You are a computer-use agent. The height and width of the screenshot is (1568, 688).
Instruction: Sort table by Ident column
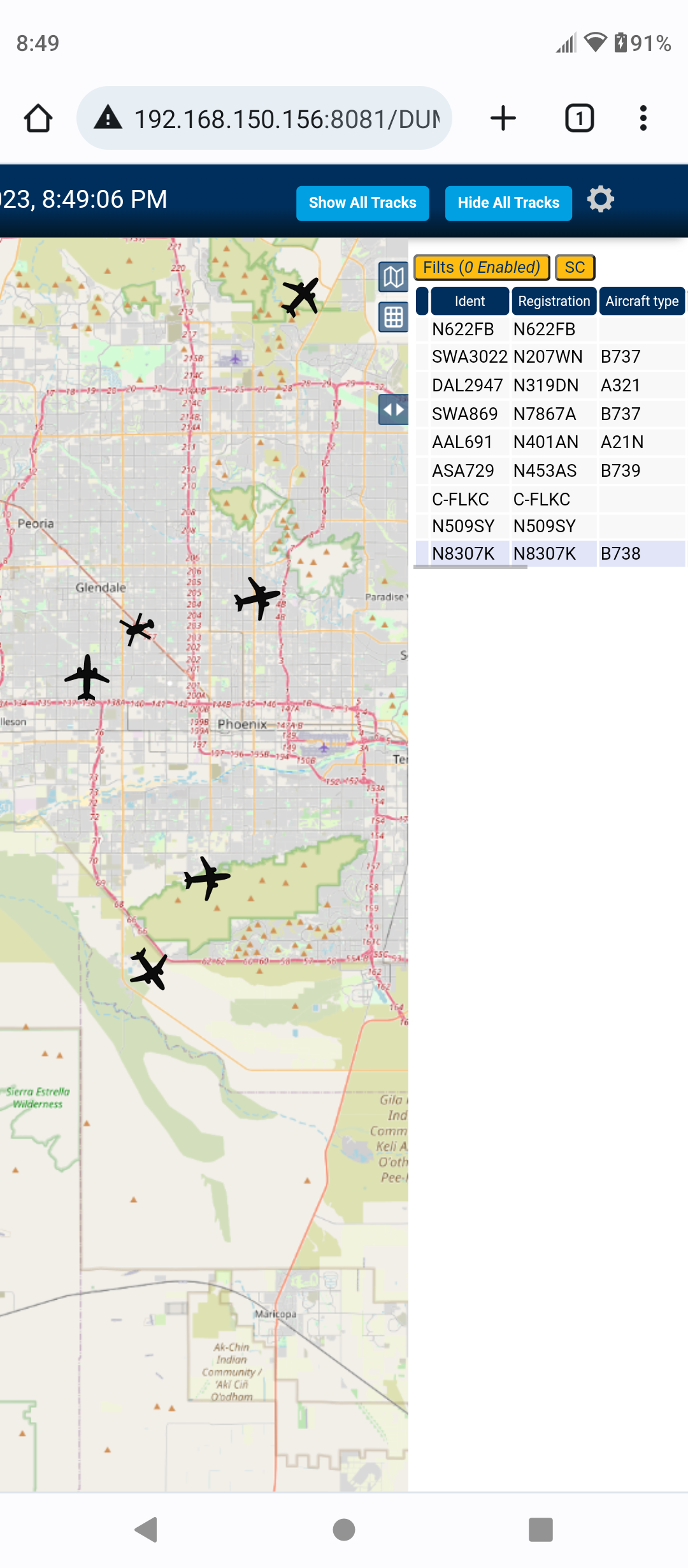[469, 301]
